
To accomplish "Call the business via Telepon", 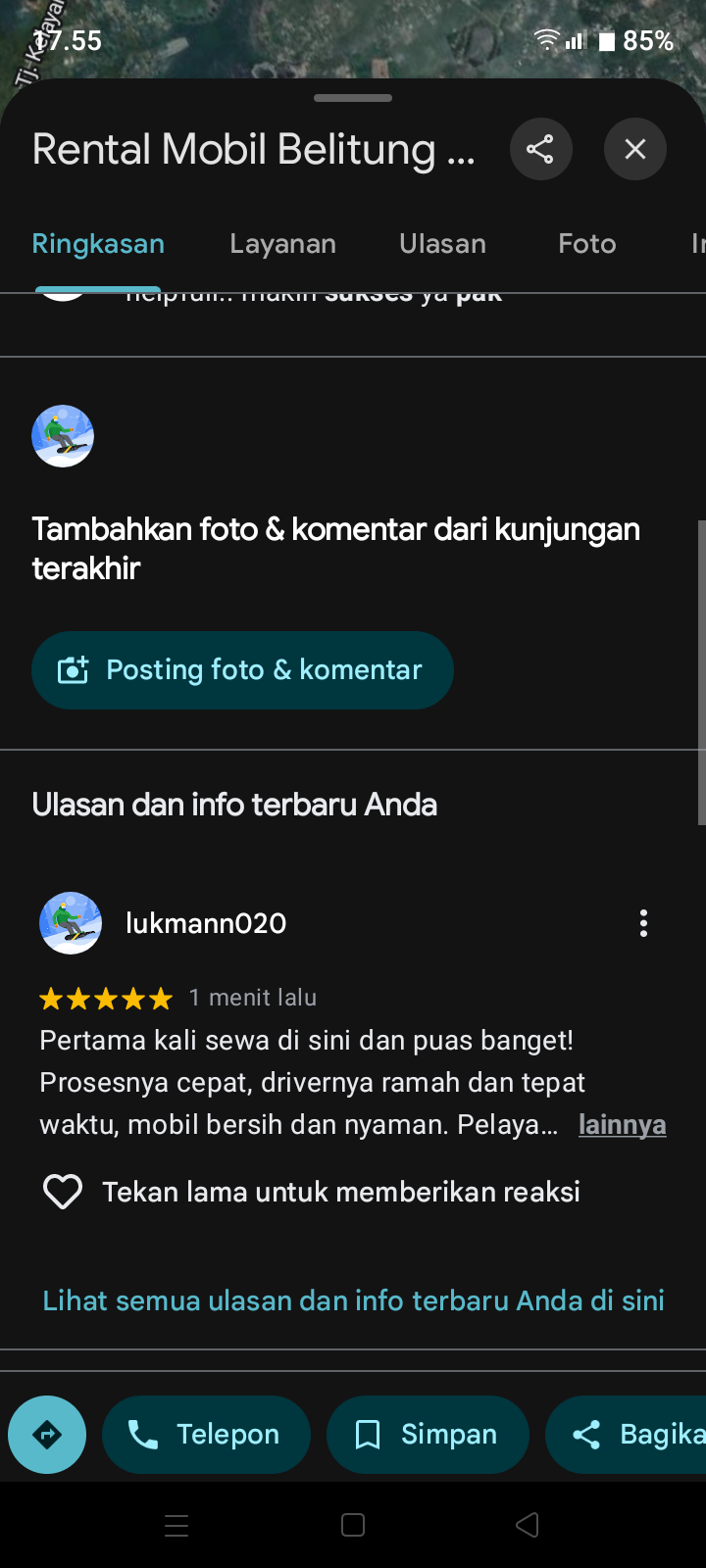I will coord(206,1435).
